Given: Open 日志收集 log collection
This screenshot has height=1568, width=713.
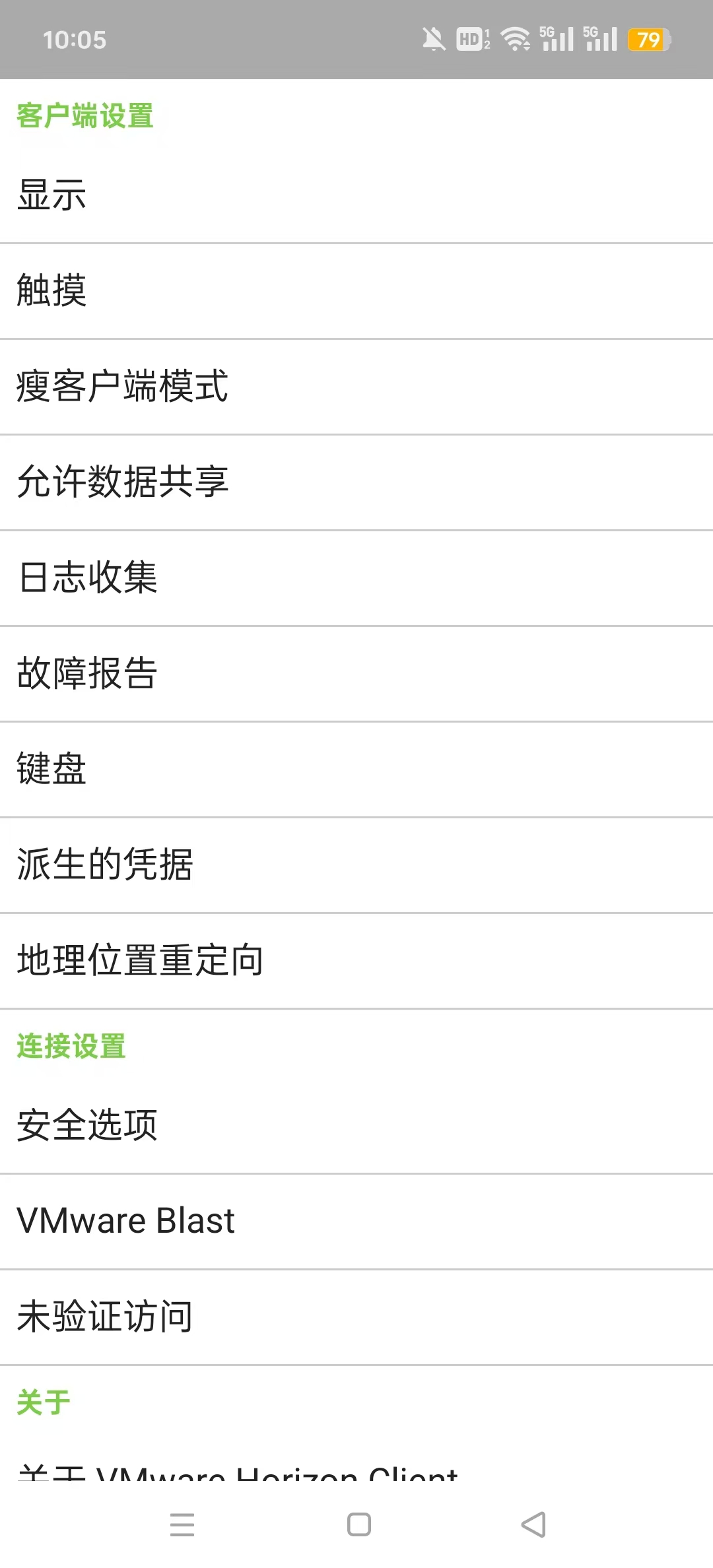Looking at the screenshot, I should click(356, 578).
